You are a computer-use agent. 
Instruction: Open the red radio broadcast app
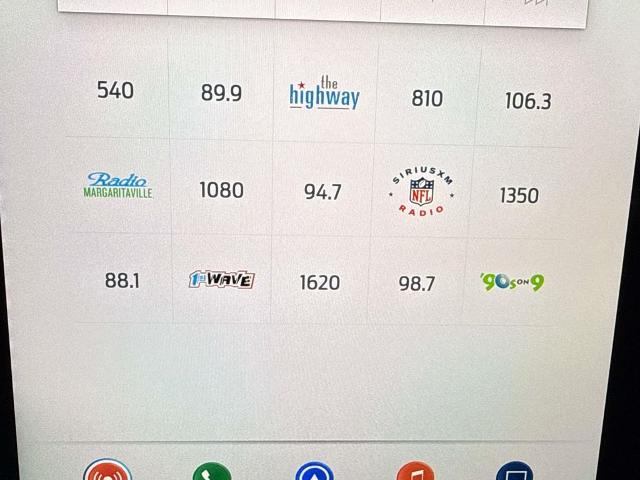[107, 471]
